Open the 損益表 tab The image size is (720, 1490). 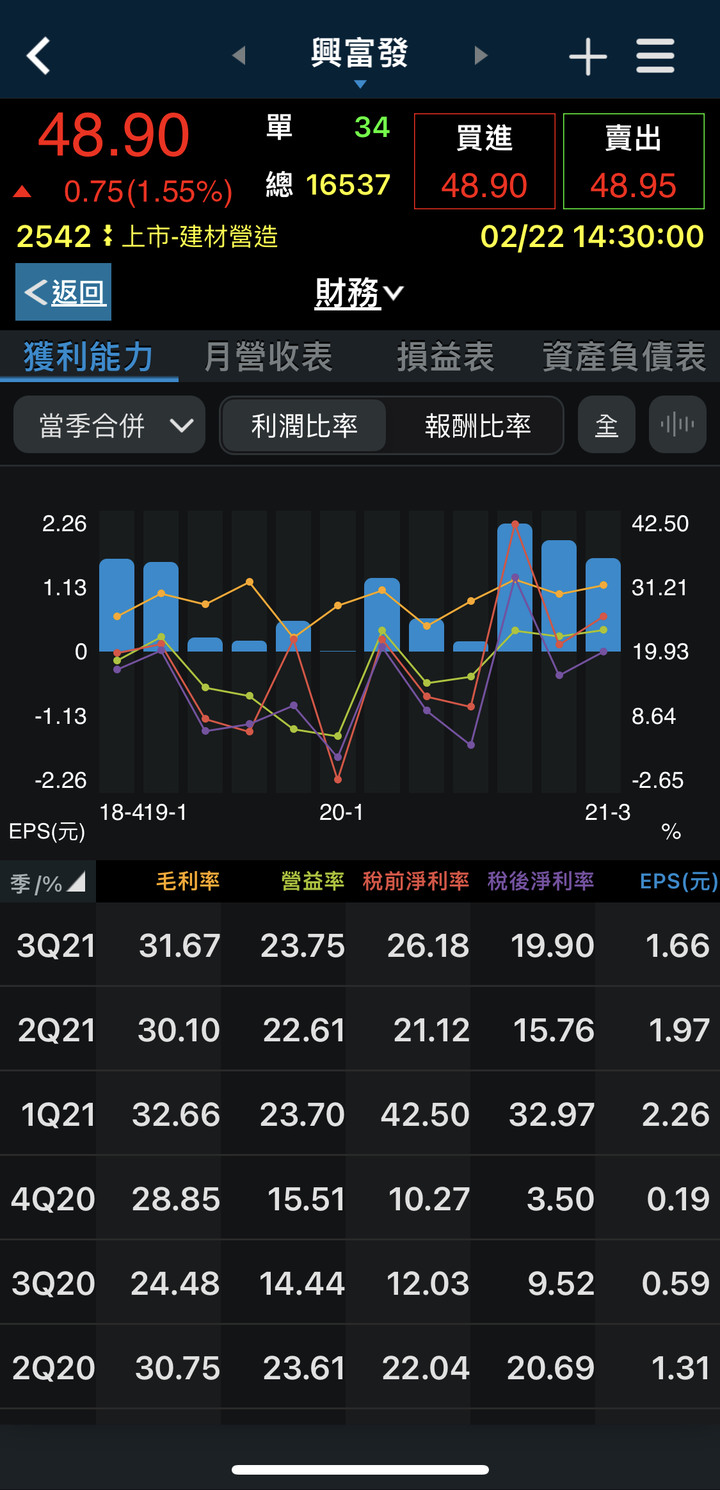445,357
